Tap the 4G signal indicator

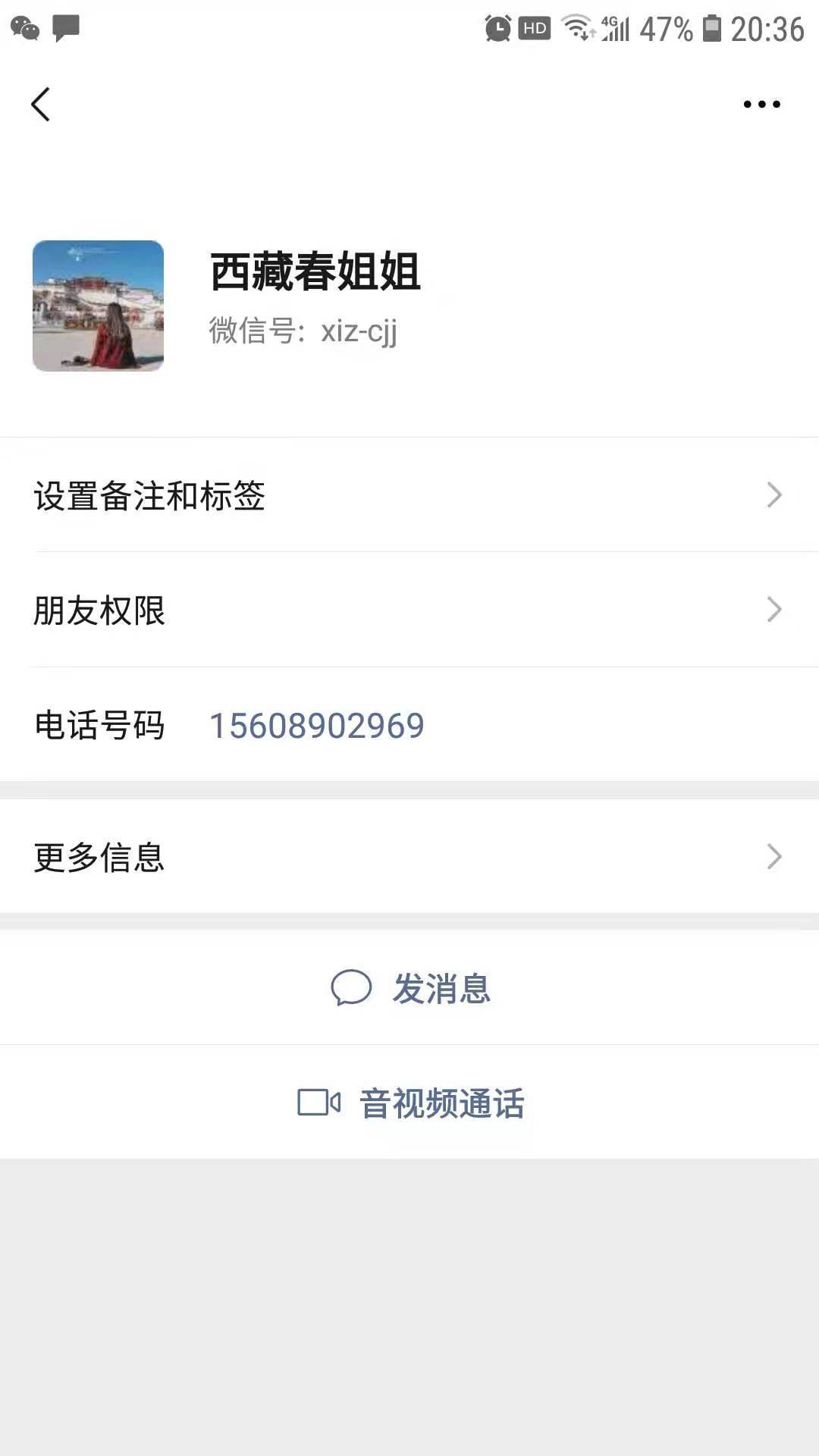[x=614, y=29]
